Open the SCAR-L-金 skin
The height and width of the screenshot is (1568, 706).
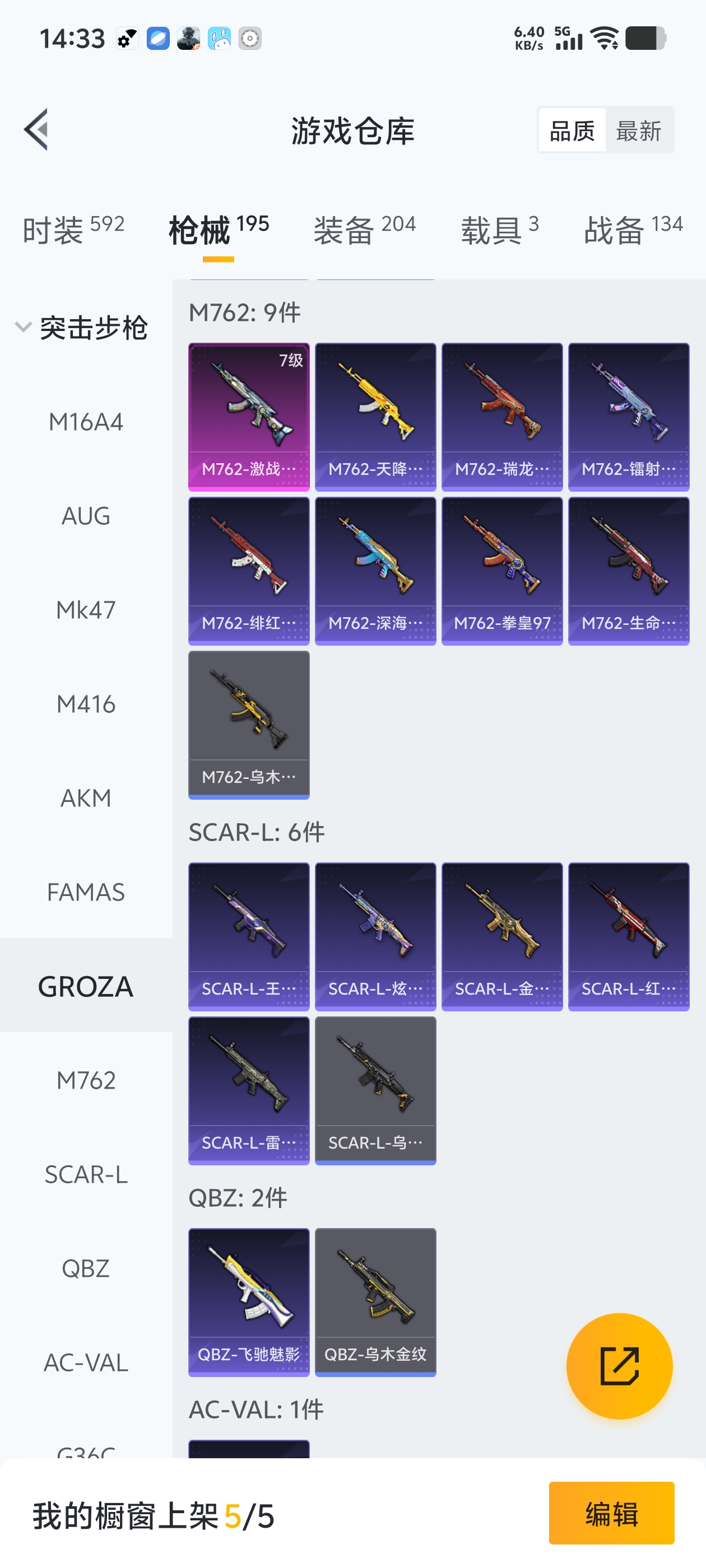[x=502, y=936]
